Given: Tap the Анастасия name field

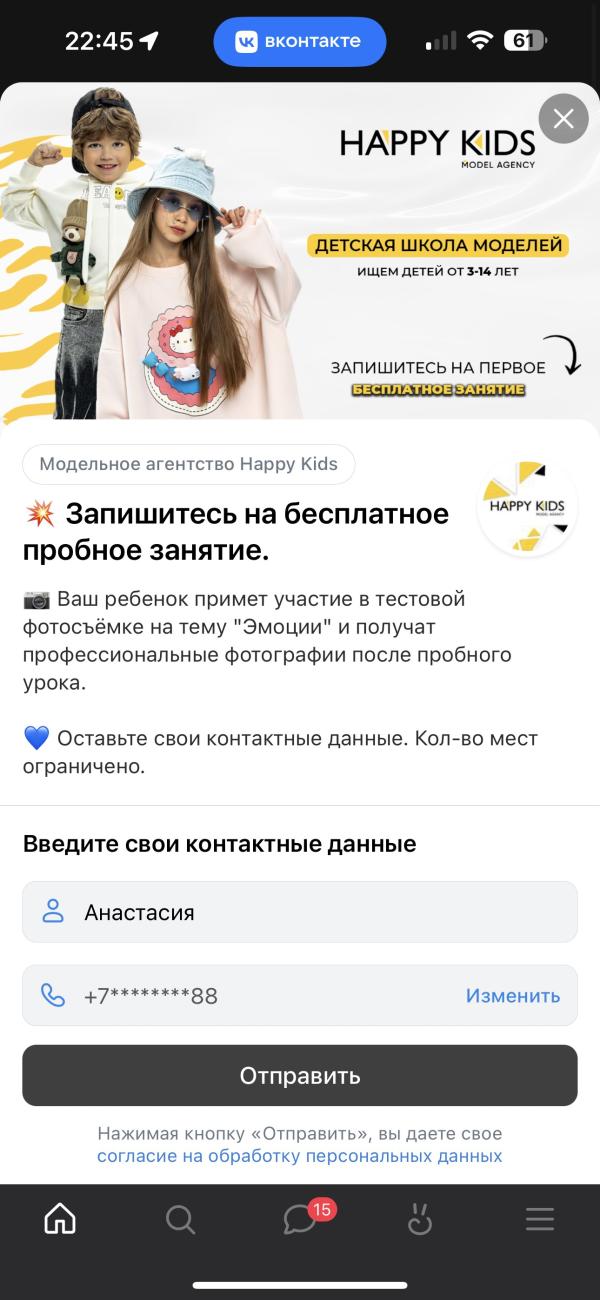Looking at the screenshot, I should 300,912.
